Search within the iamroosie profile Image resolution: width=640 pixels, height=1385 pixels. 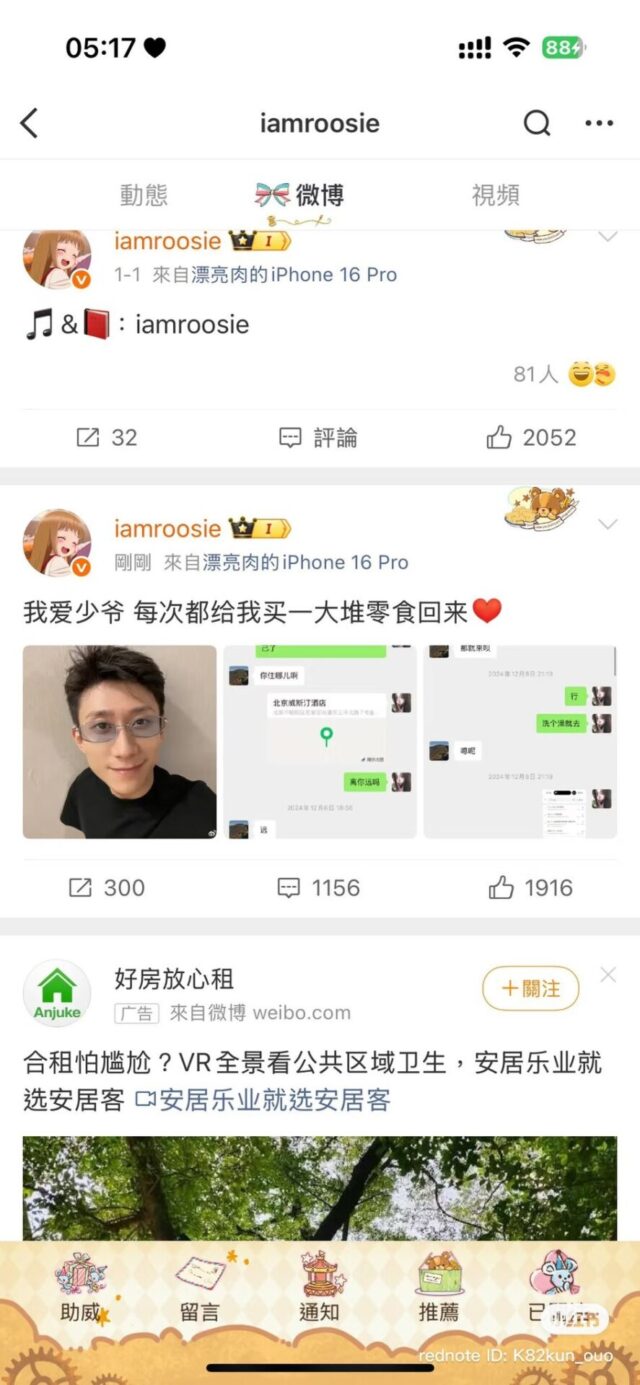[537, 123]
